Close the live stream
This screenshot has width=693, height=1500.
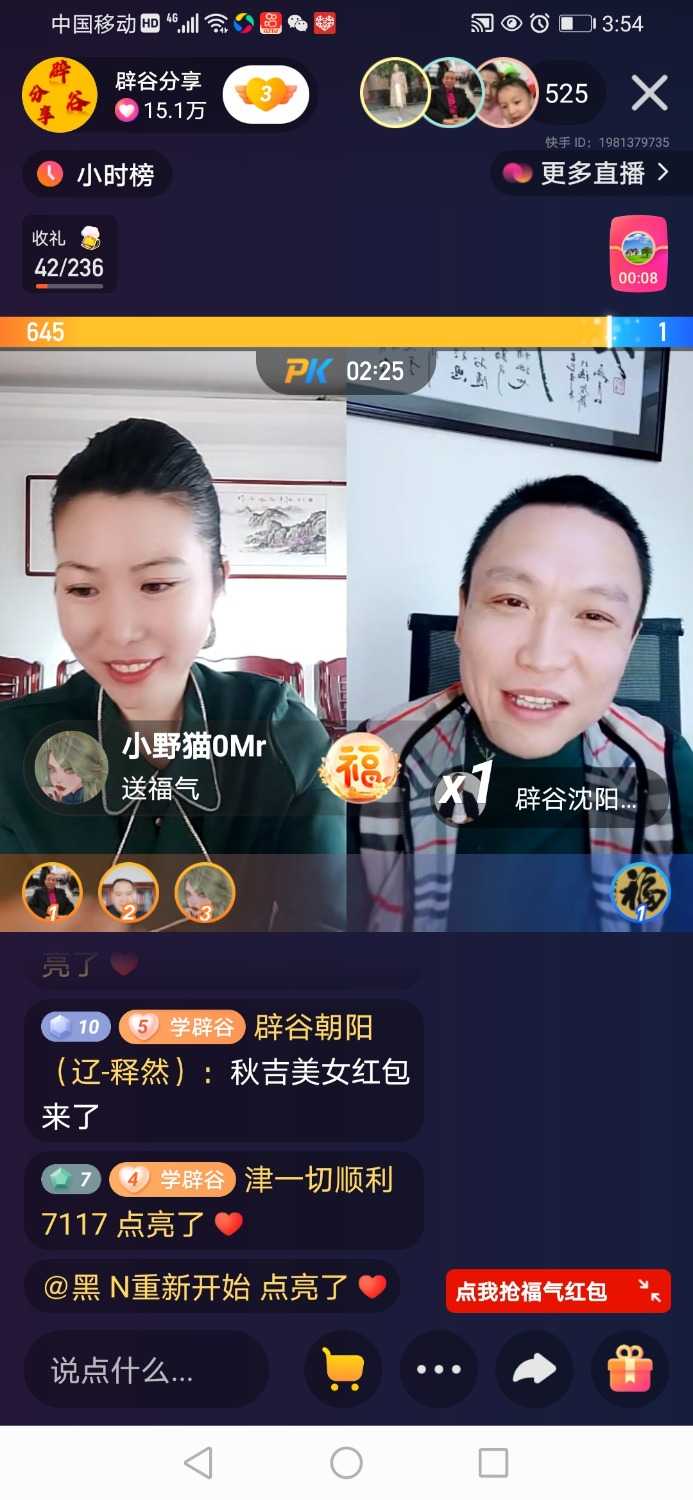(x=649, y=94)
